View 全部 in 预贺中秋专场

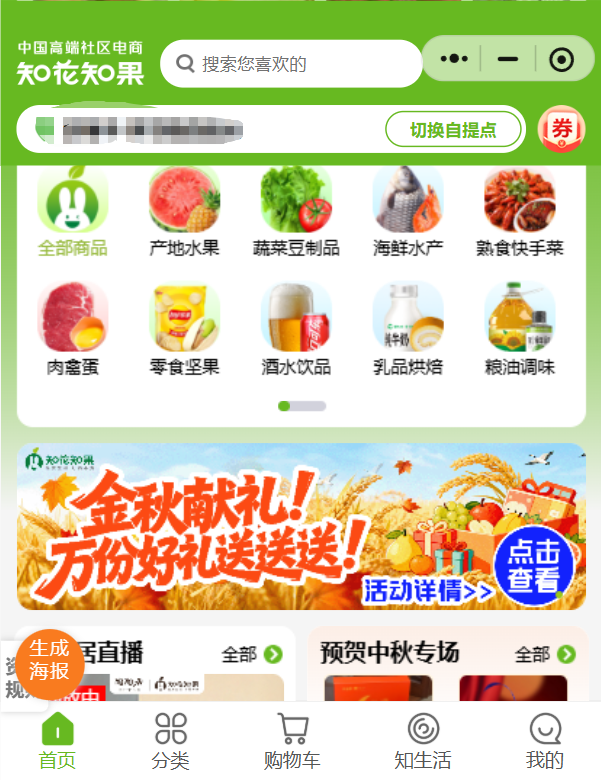point(545,655)
